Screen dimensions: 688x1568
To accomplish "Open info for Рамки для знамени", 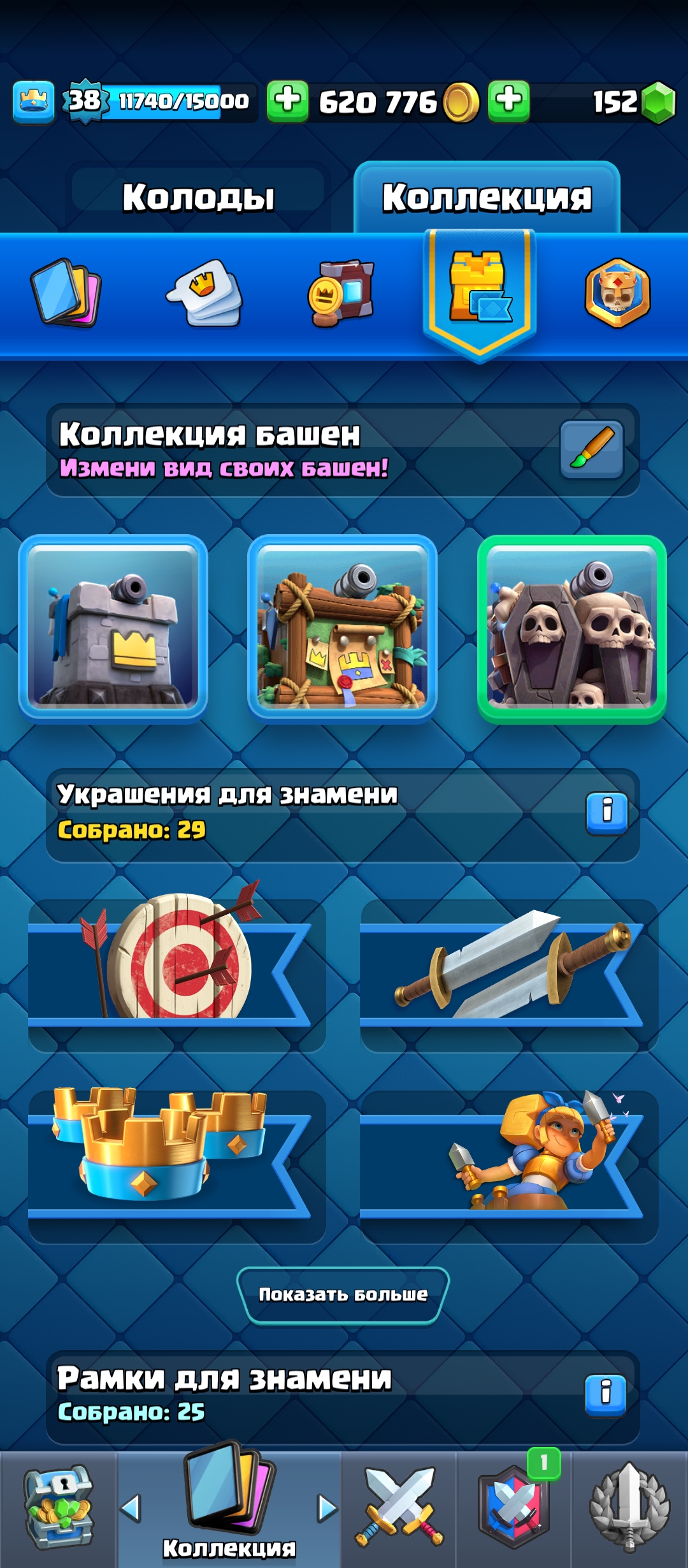I will coord(605,1391).
